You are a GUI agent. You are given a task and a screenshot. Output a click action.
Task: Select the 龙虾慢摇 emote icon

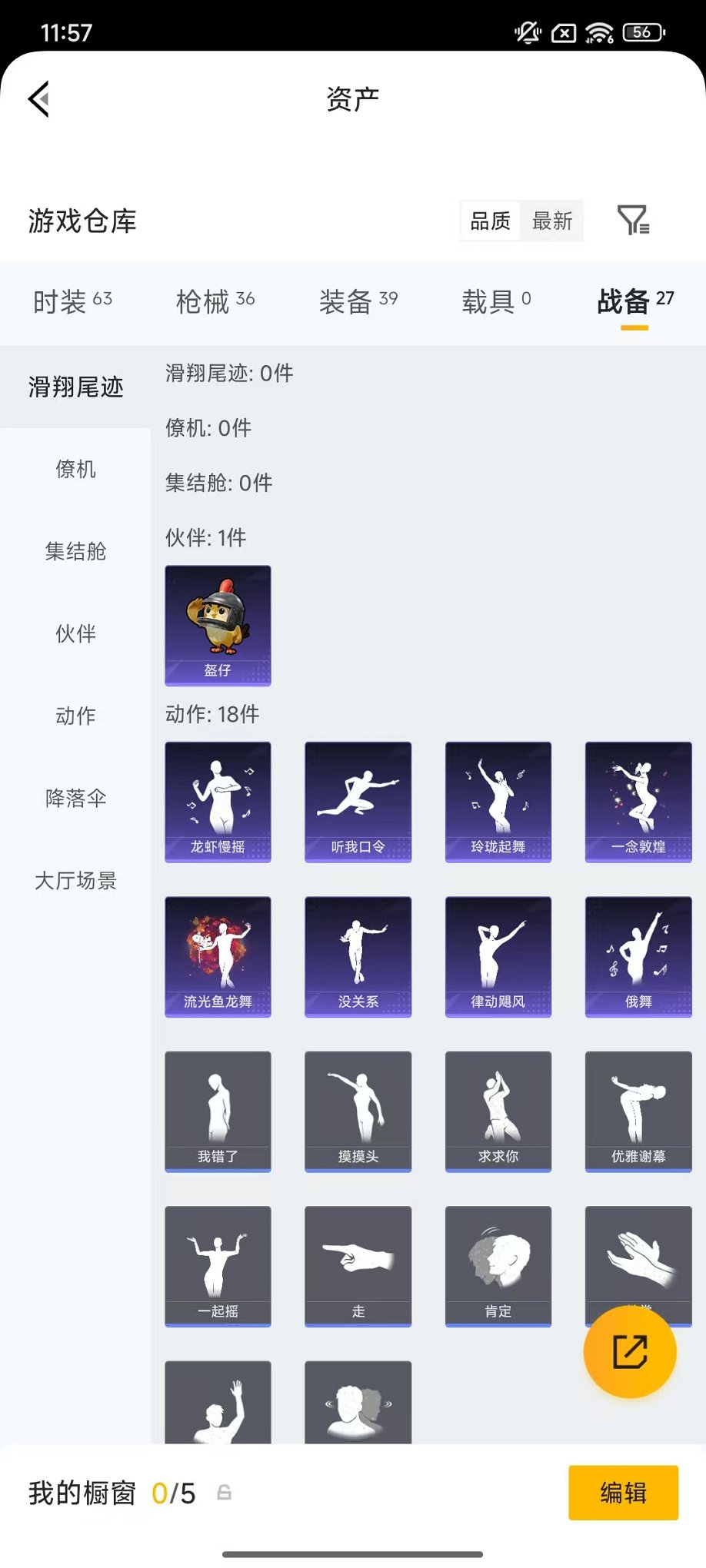pyautogui.click(x=218, y=802)
